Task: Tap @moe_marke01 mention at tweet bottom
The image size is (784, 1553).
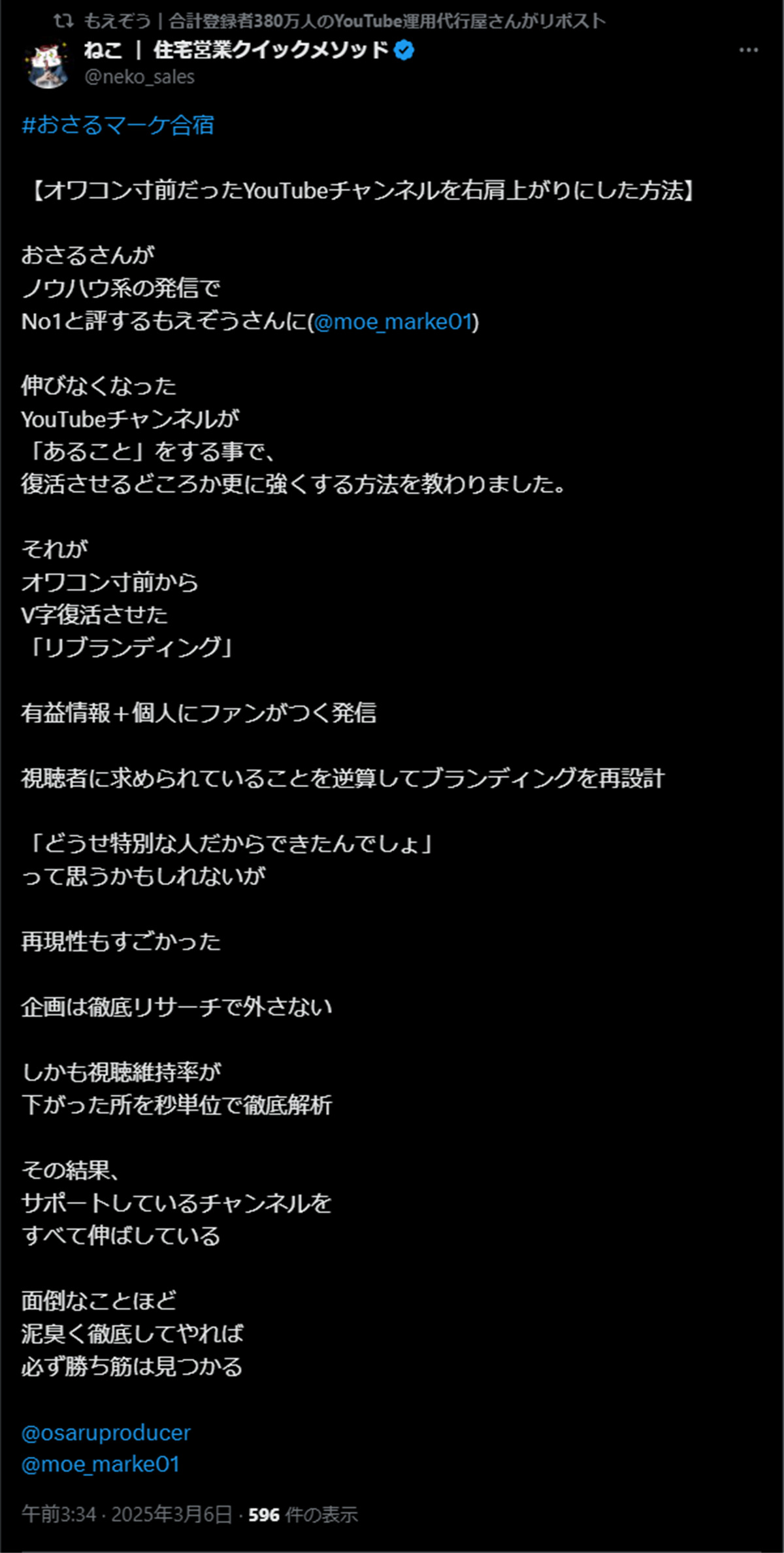Action: 100,1463
